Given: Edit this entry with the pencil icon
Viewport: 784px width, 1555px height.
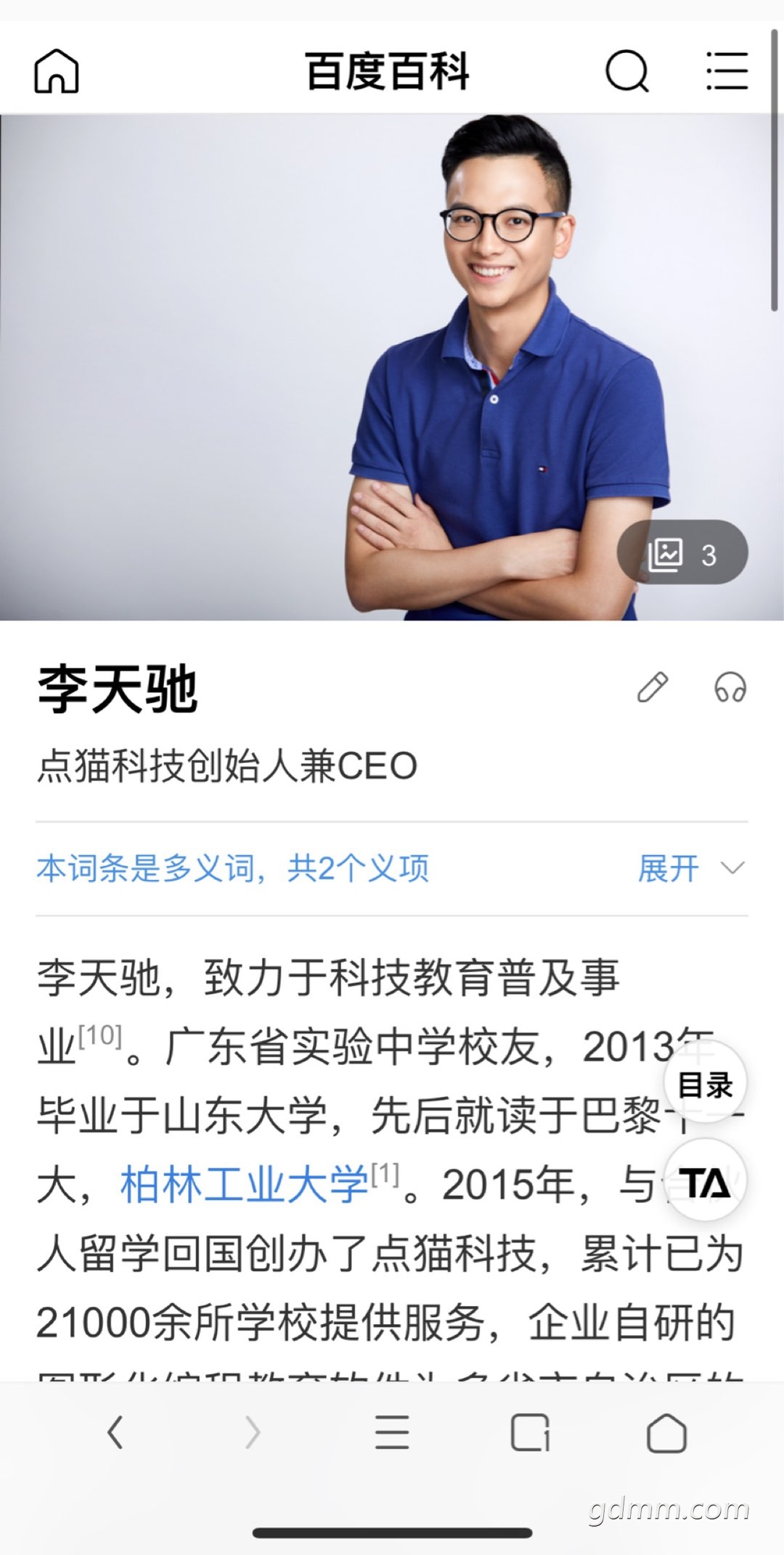Looking at the screenshot, I should [x=652, y=687].
